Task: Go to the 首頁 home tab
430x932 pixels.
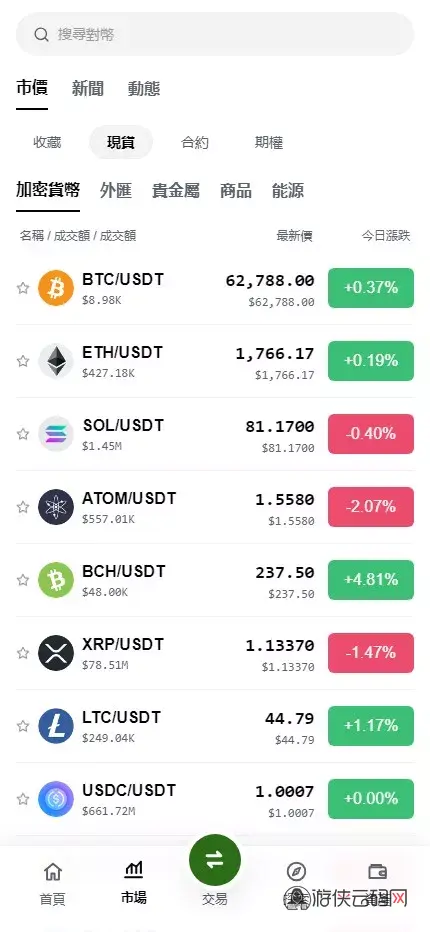Action: [53, 884]
